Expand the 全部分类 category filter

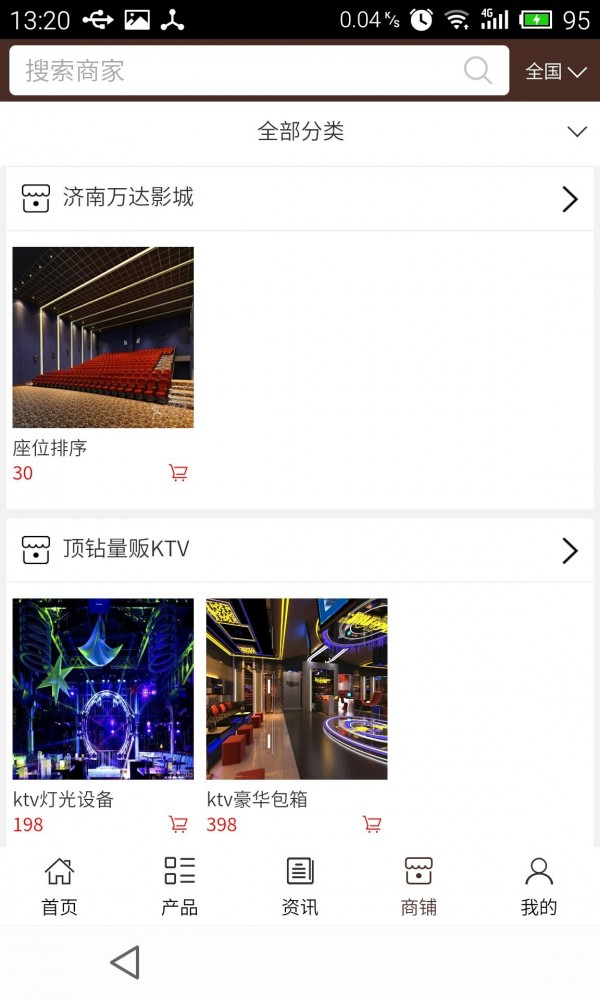300,132
